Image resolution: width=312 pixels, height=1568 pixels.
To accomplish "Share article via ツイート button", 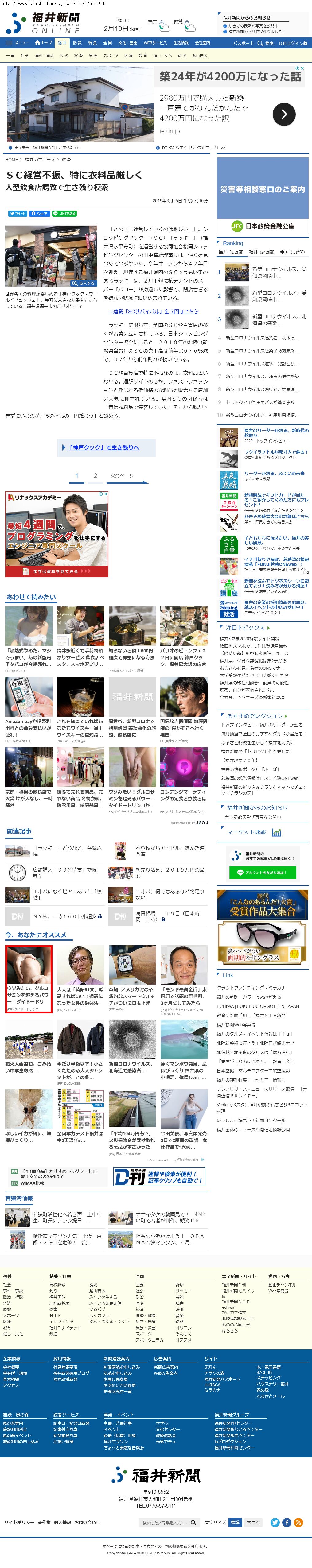I will (x=17, y=214).
